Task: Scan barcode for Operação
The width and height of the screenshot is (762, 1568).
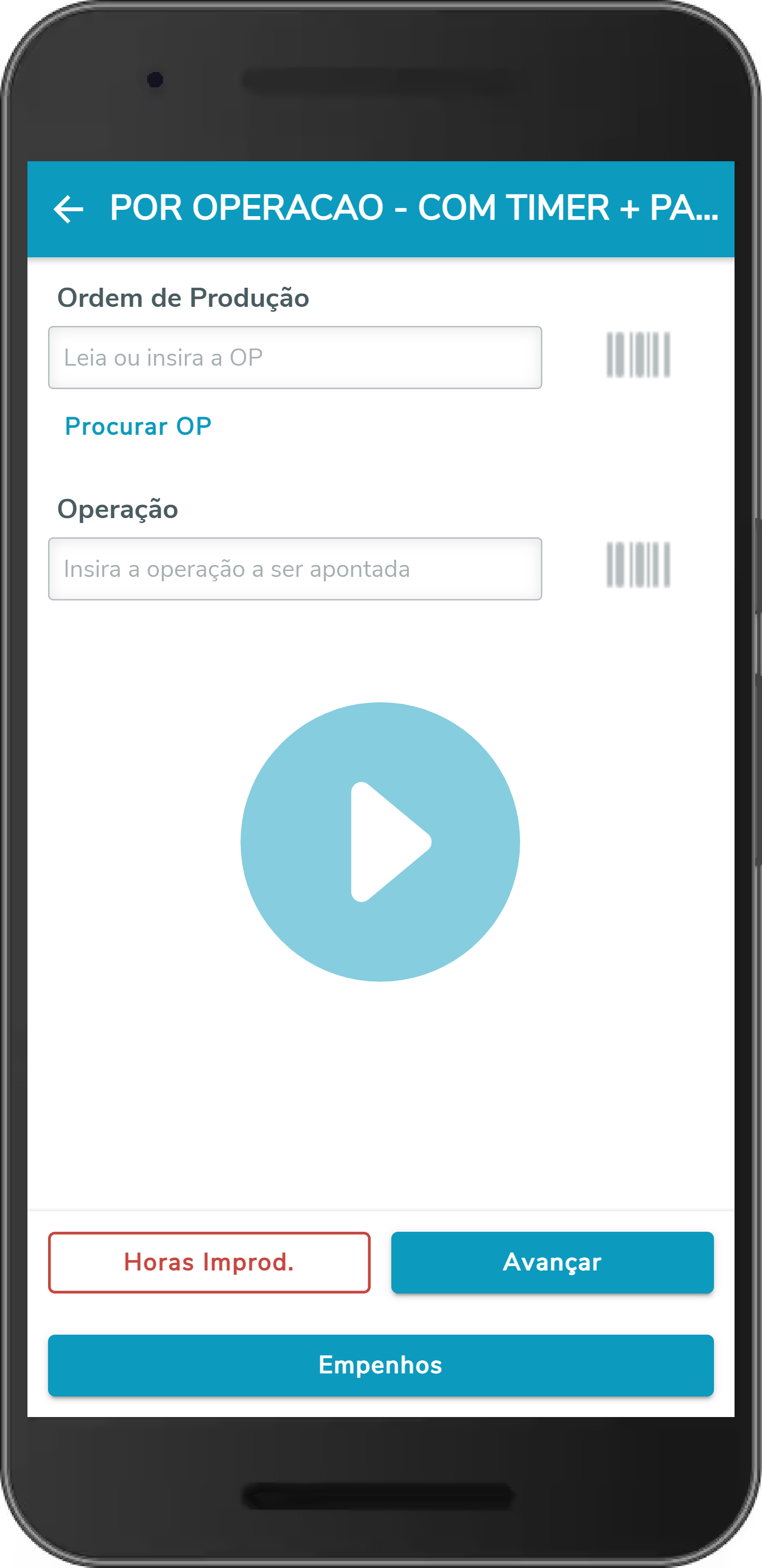Action: tap(638, 565)
